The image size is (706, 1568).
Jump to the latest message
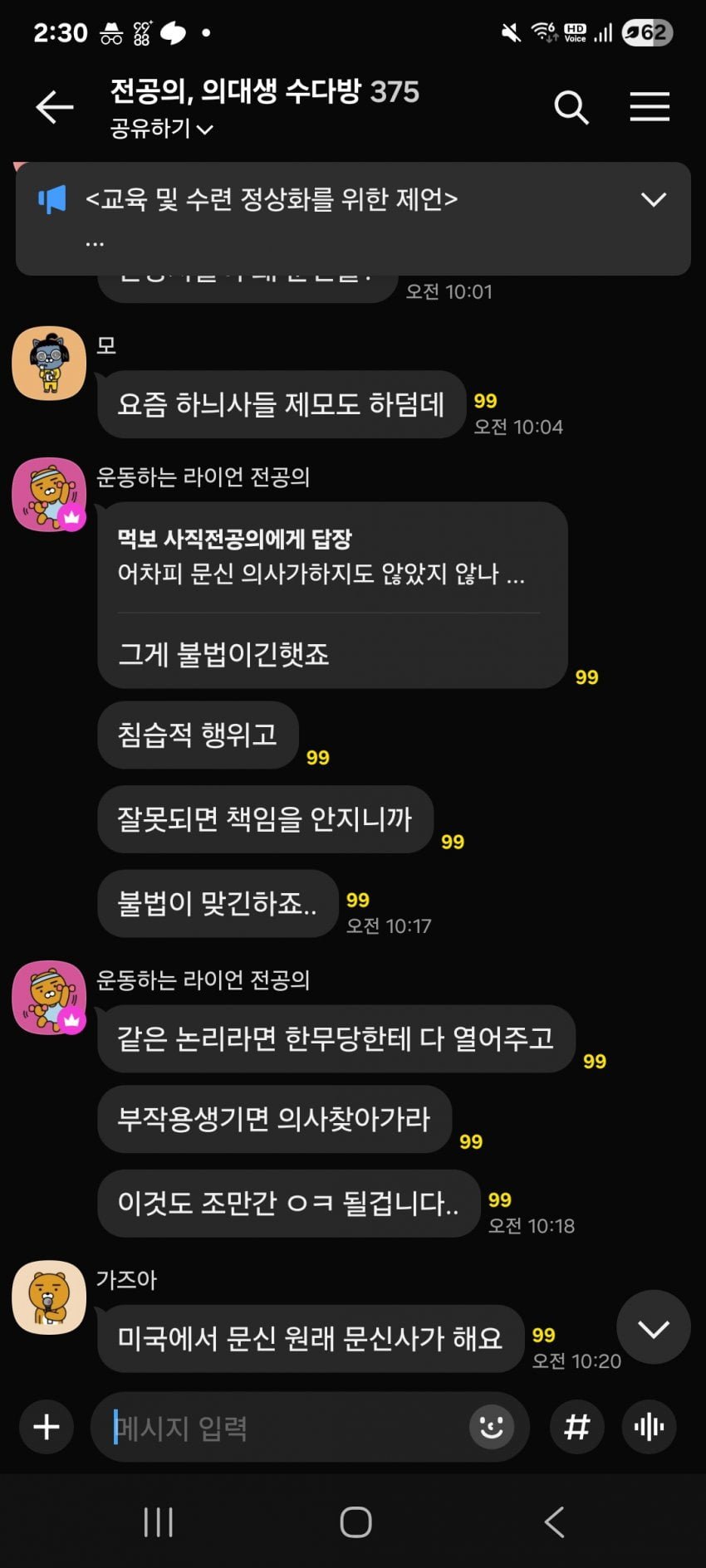click(653, 1327)
